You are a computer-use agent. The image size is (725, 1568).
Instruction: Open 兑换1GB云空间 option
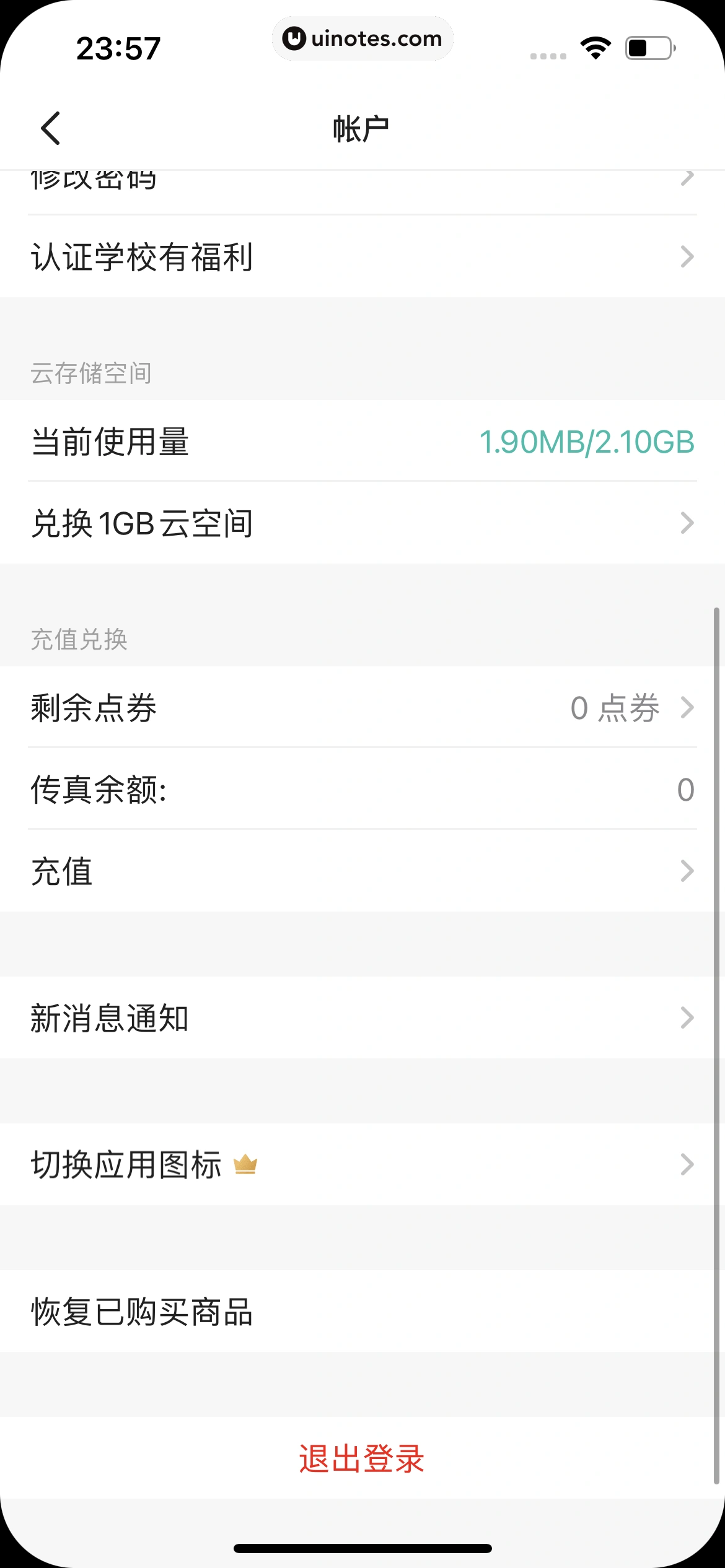coord(362,523)
